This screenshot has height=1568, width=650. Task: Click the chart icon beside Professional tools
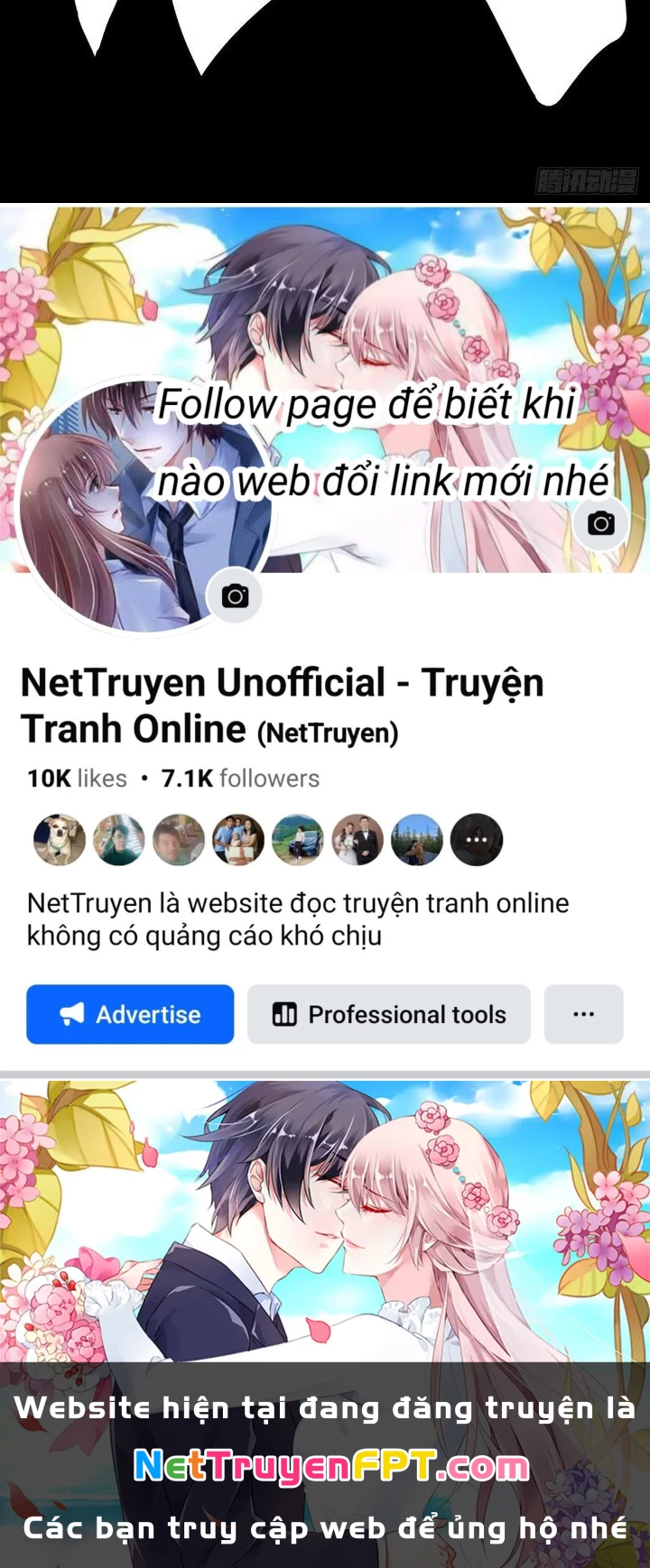click(x=283, y=1014)
